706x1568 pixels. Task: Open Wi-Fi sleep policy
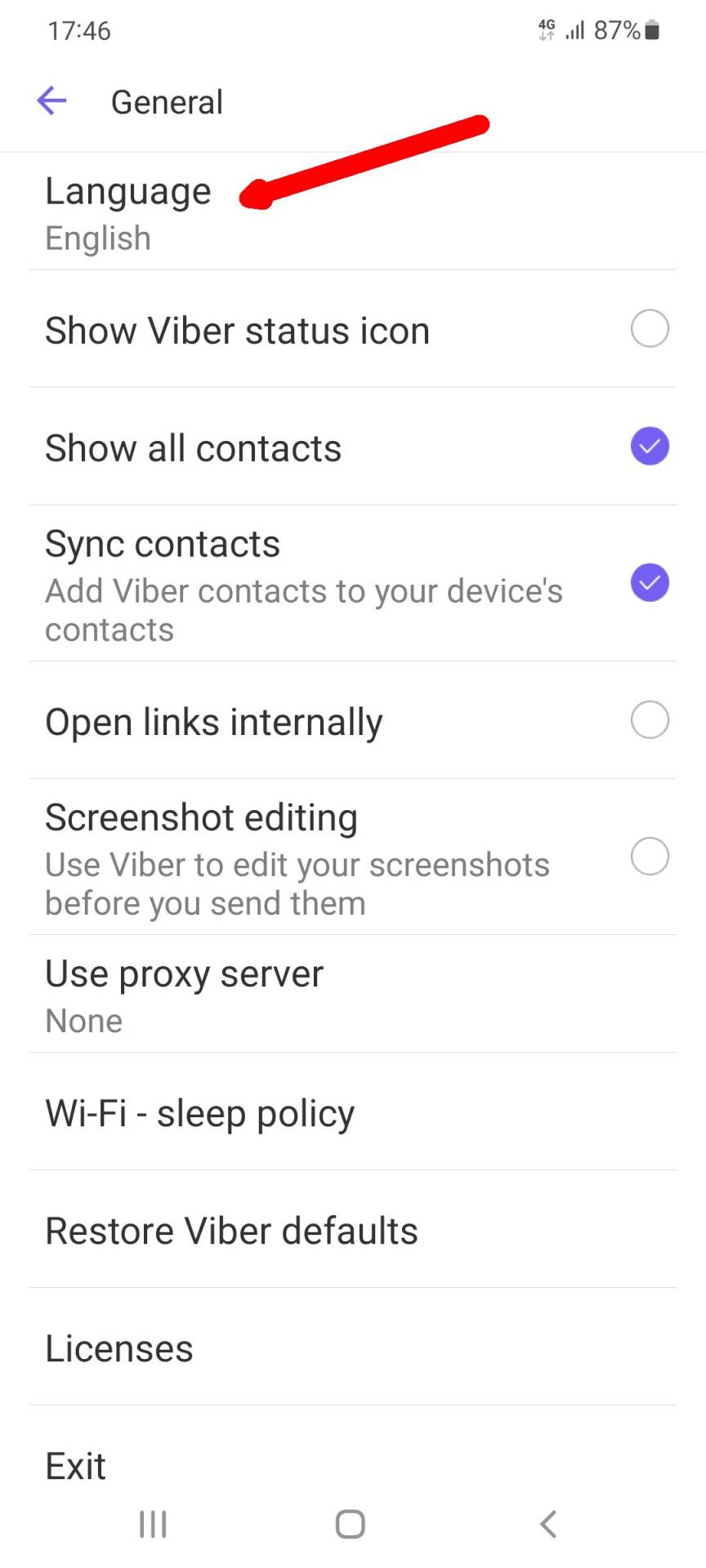point(200,1113)
